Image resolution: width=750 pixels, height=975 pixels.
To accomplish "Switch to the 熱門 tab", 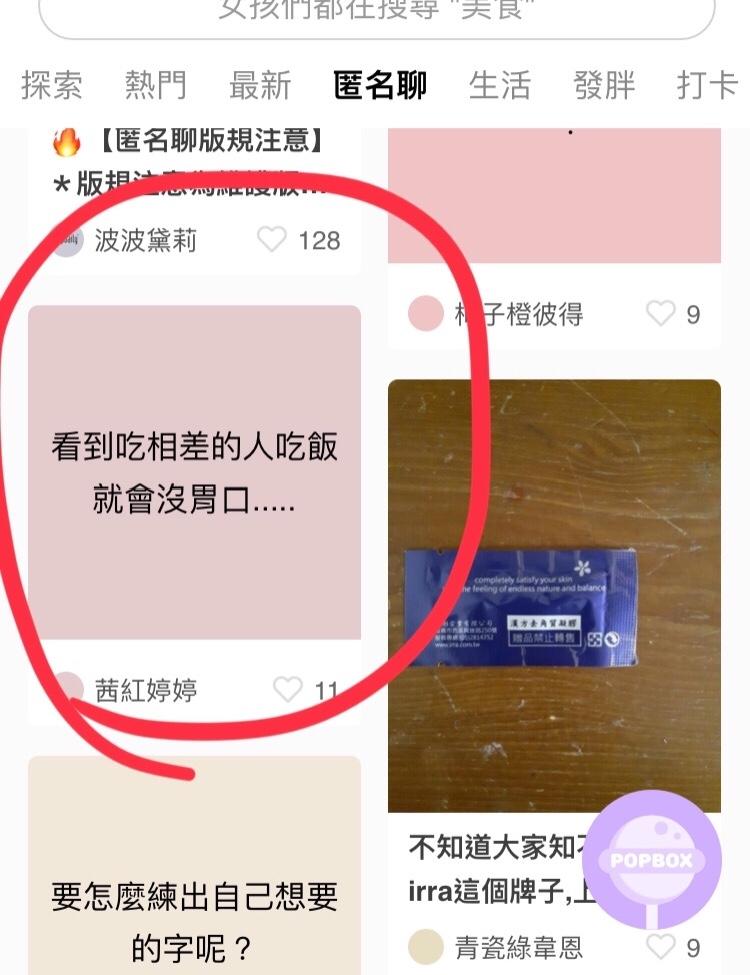I will (x=155, y=86).
